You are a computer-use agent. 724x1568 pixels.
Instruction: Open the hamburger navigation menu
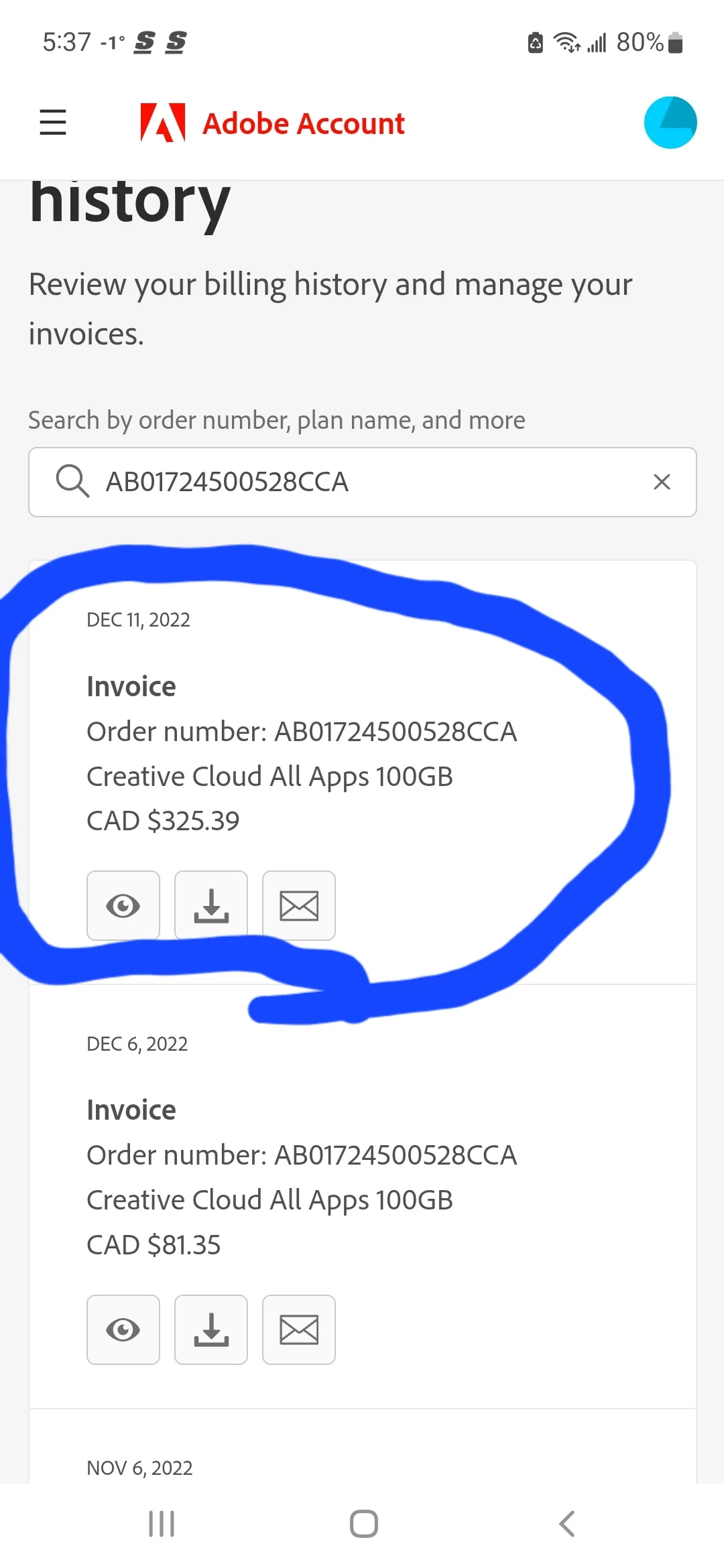pos(53,123)
